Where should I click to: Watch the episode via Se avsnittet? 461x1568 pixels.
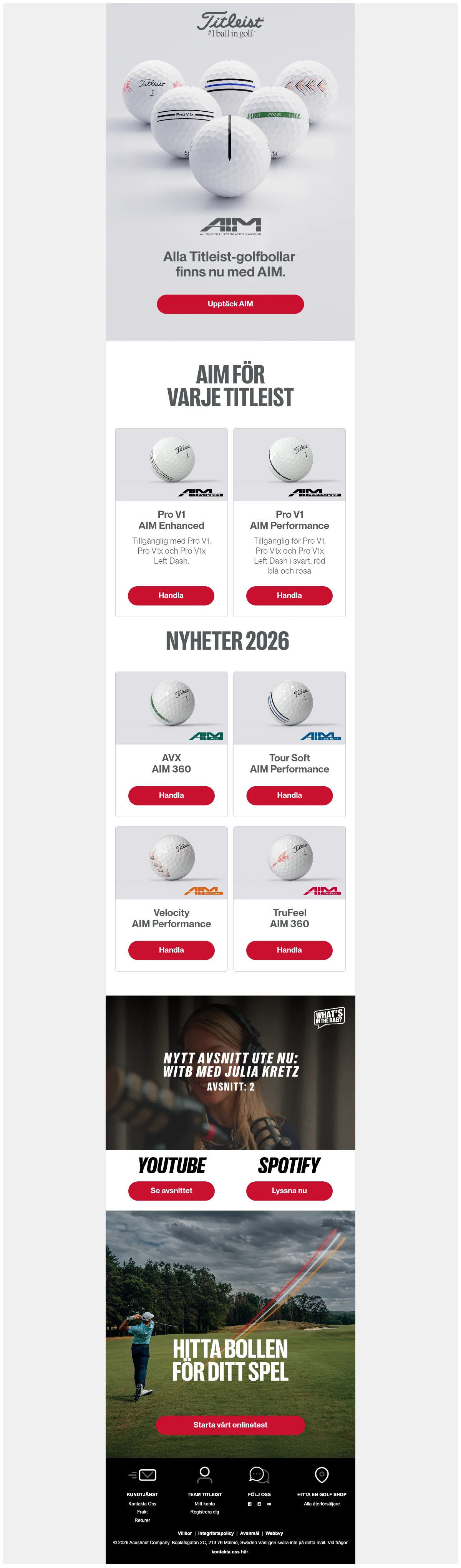171,1191
